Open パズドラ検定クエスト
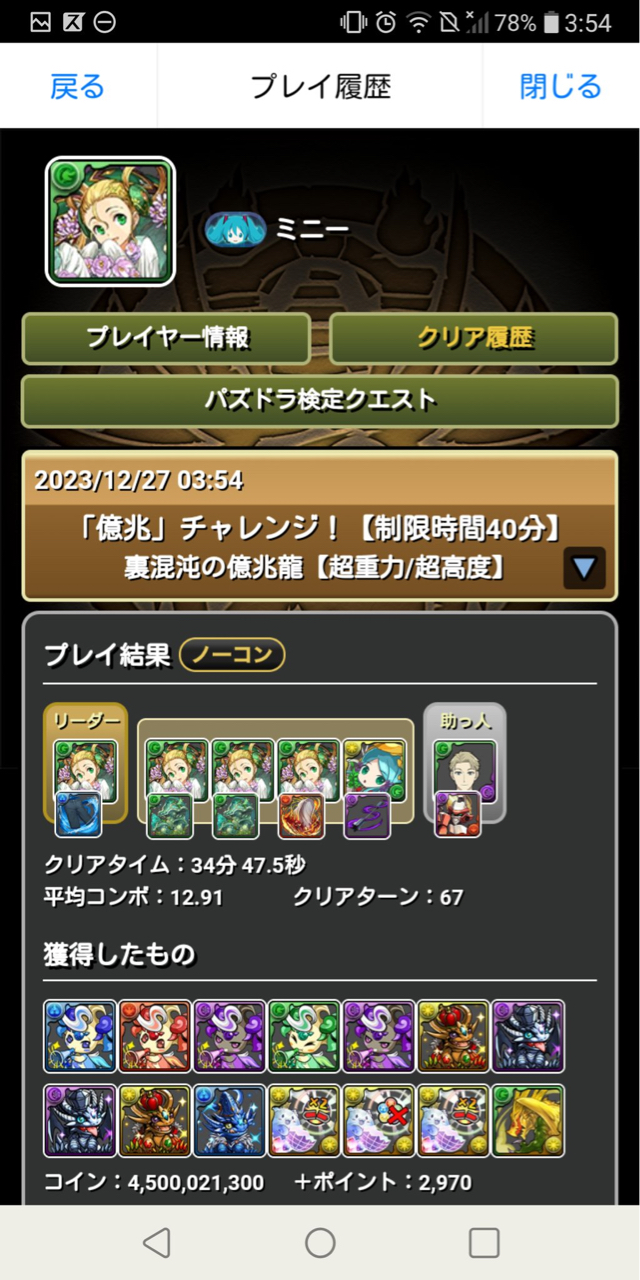This screenshot has height=1280, width=640. click(320, 401)
